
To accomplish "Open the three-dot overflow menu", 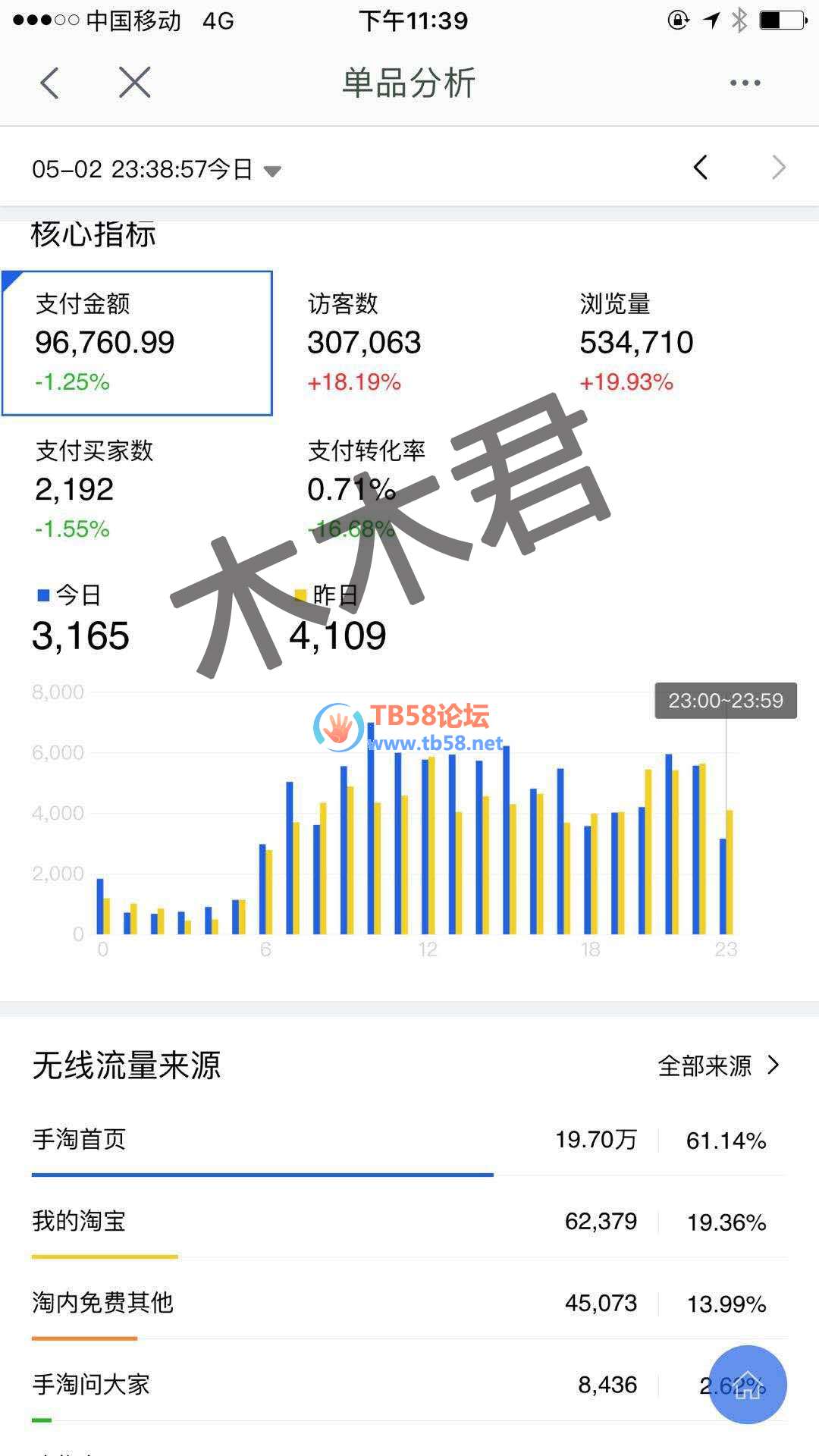I will click(745, 83).
